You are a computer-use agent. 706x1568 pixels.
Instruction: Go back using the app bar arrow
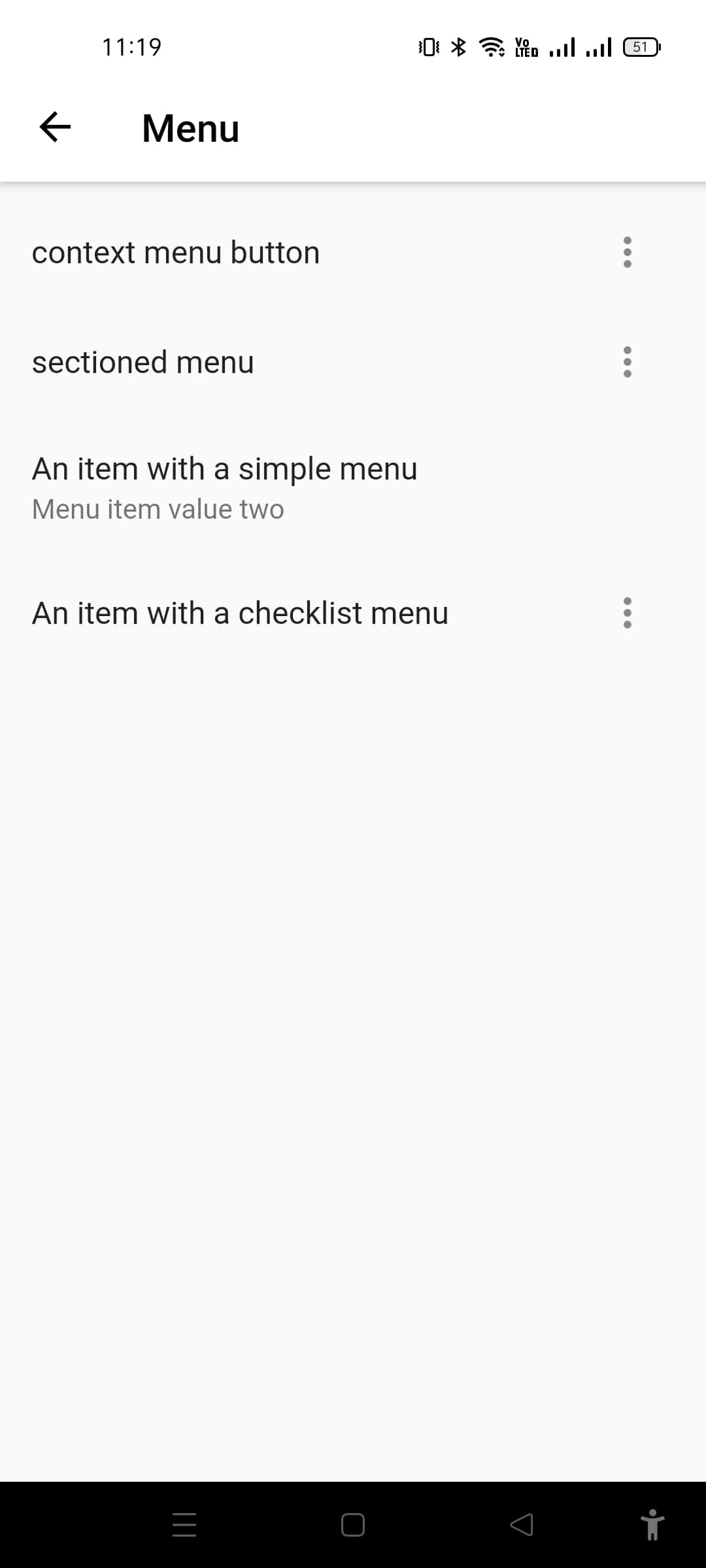tap(55, 127)
